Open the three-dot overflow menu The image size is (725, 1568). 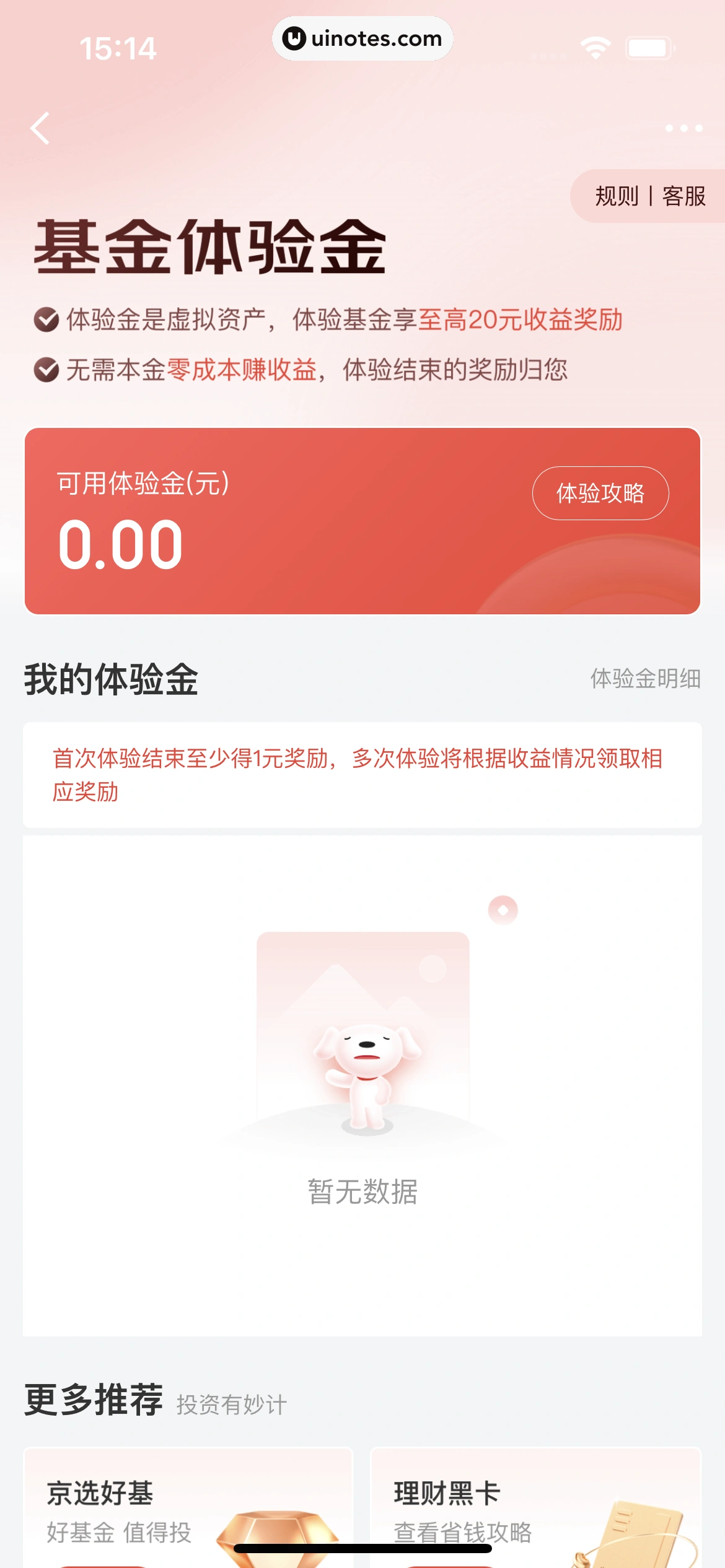[683, 128]
